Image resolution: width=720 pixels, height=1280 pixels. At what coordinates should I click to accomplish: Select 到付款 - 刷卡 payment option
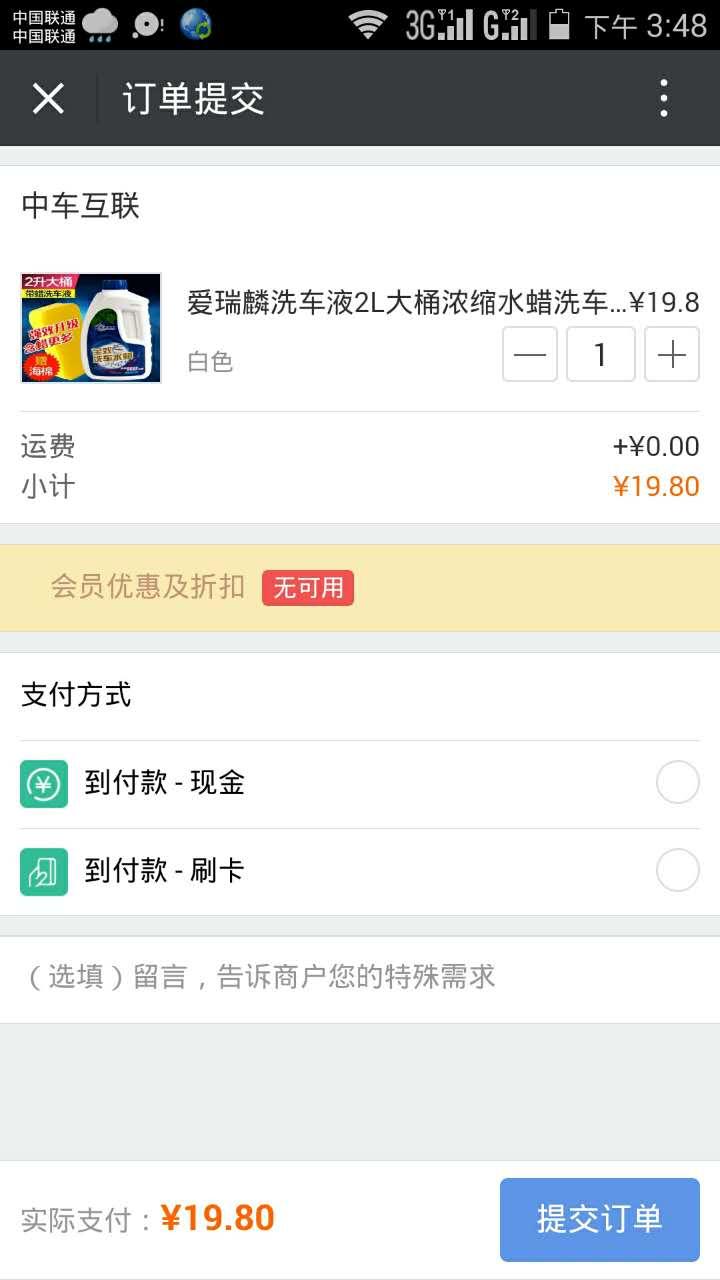point(677,870)
